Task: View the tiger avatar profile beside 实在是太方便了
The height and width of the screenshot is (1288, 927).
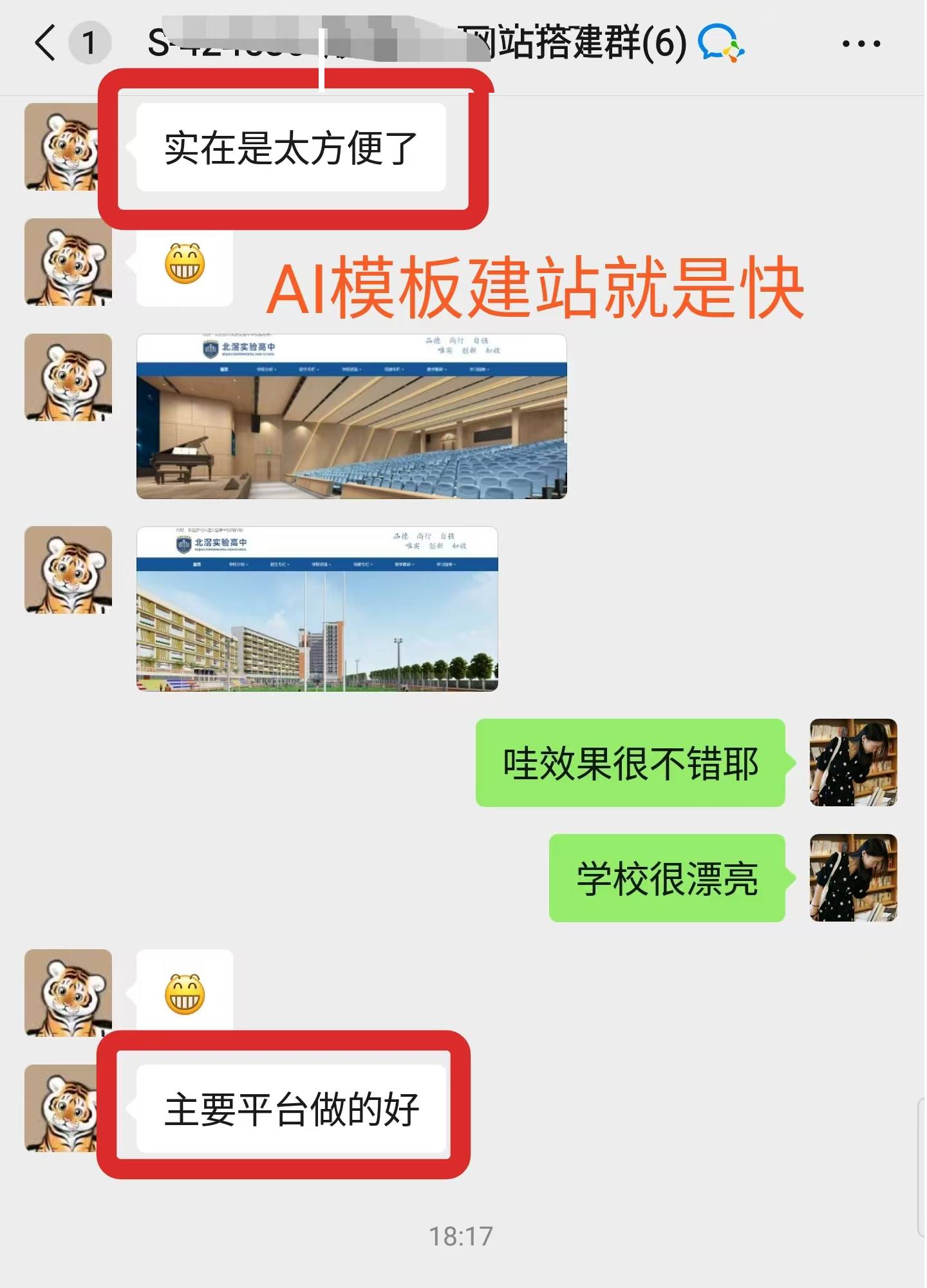Action: pyautogui.click(x=62, y=147)
